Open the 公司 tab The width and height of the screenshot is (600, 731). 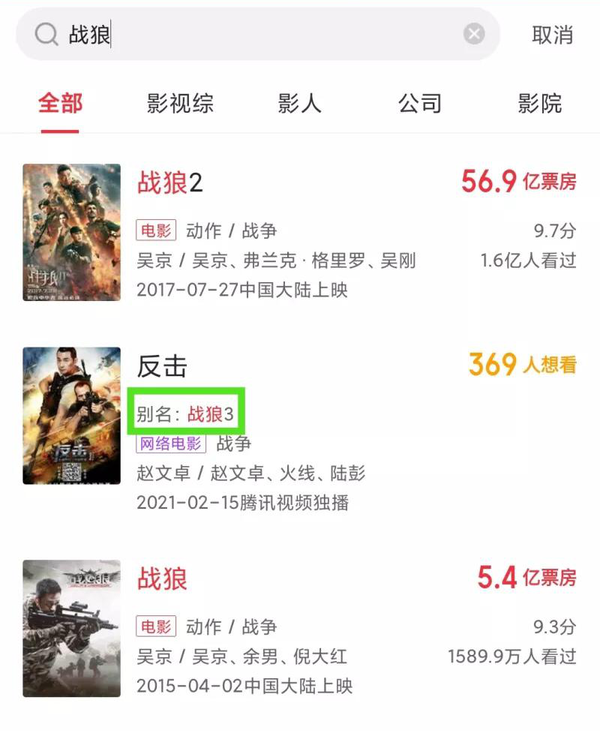tap(420, 103)
